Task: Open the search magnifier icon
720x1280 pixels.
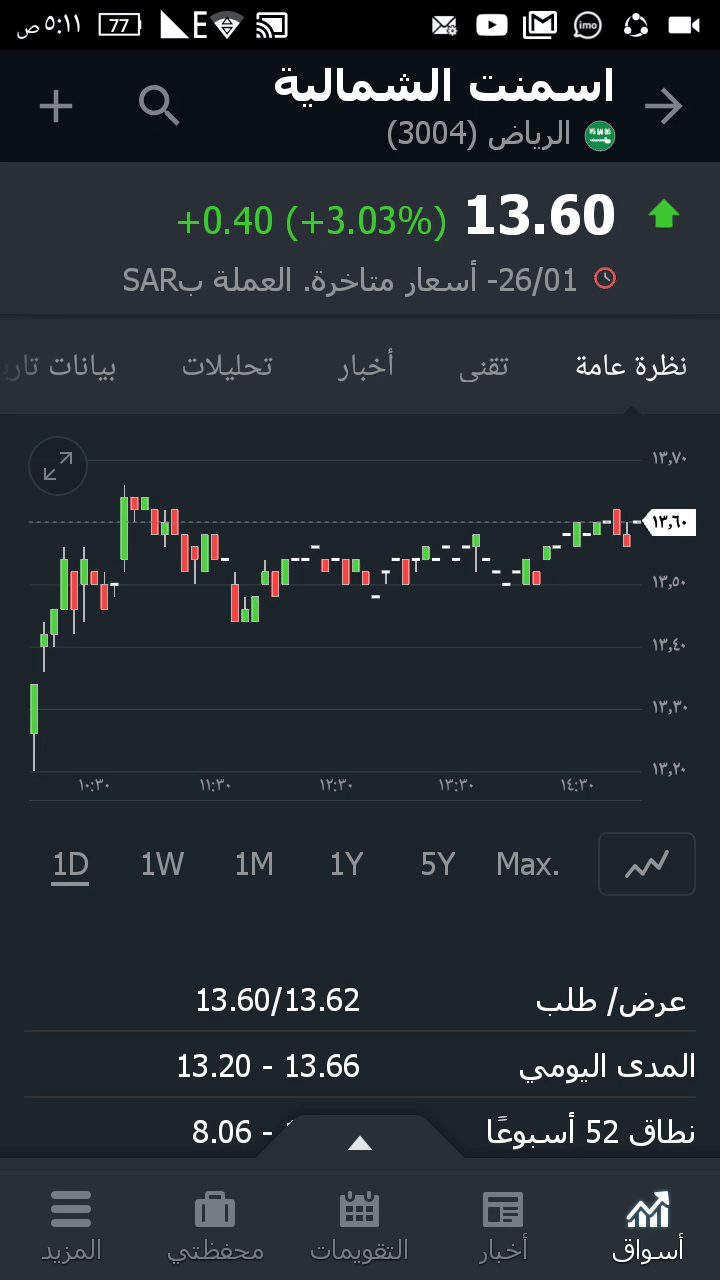Action: coord(159,106)
